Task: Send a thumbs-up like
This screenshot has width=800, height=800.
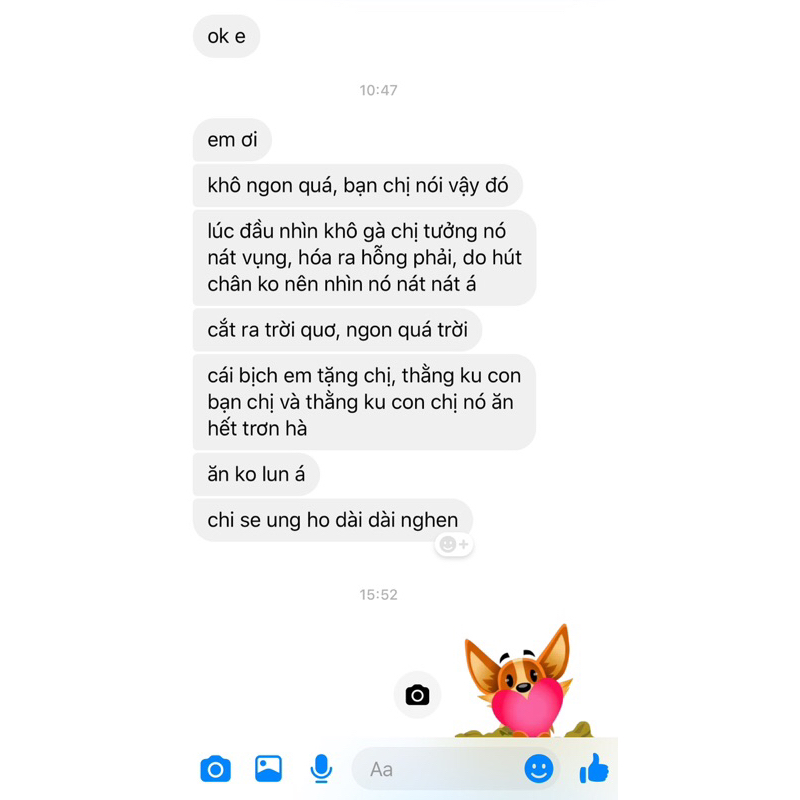Action: point(594,768)
